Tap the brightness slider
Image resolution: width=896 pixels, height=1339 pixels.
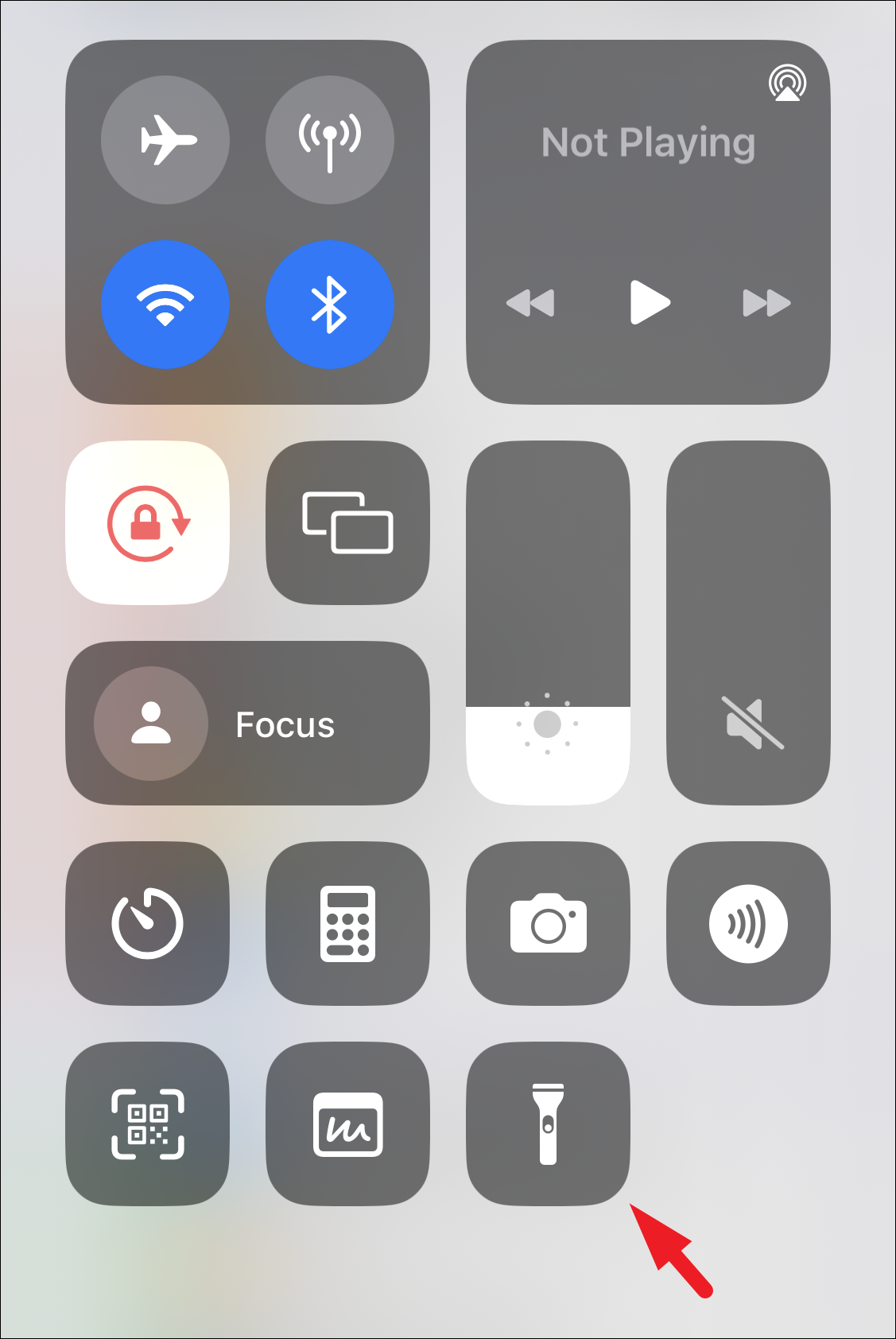click(548, 623)
